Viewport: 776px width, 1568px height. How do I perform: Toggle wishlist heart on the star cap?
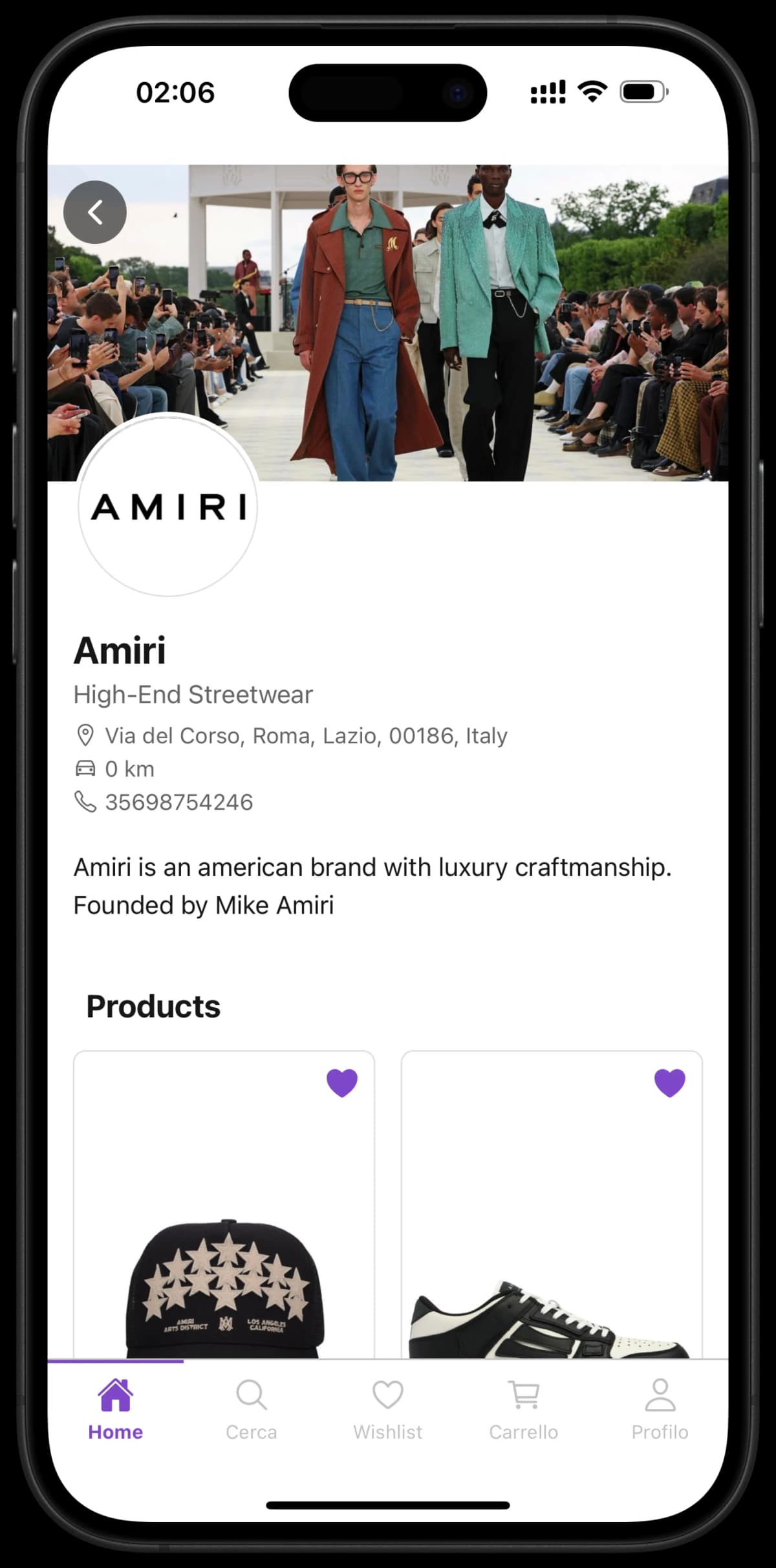(341, 1083)
